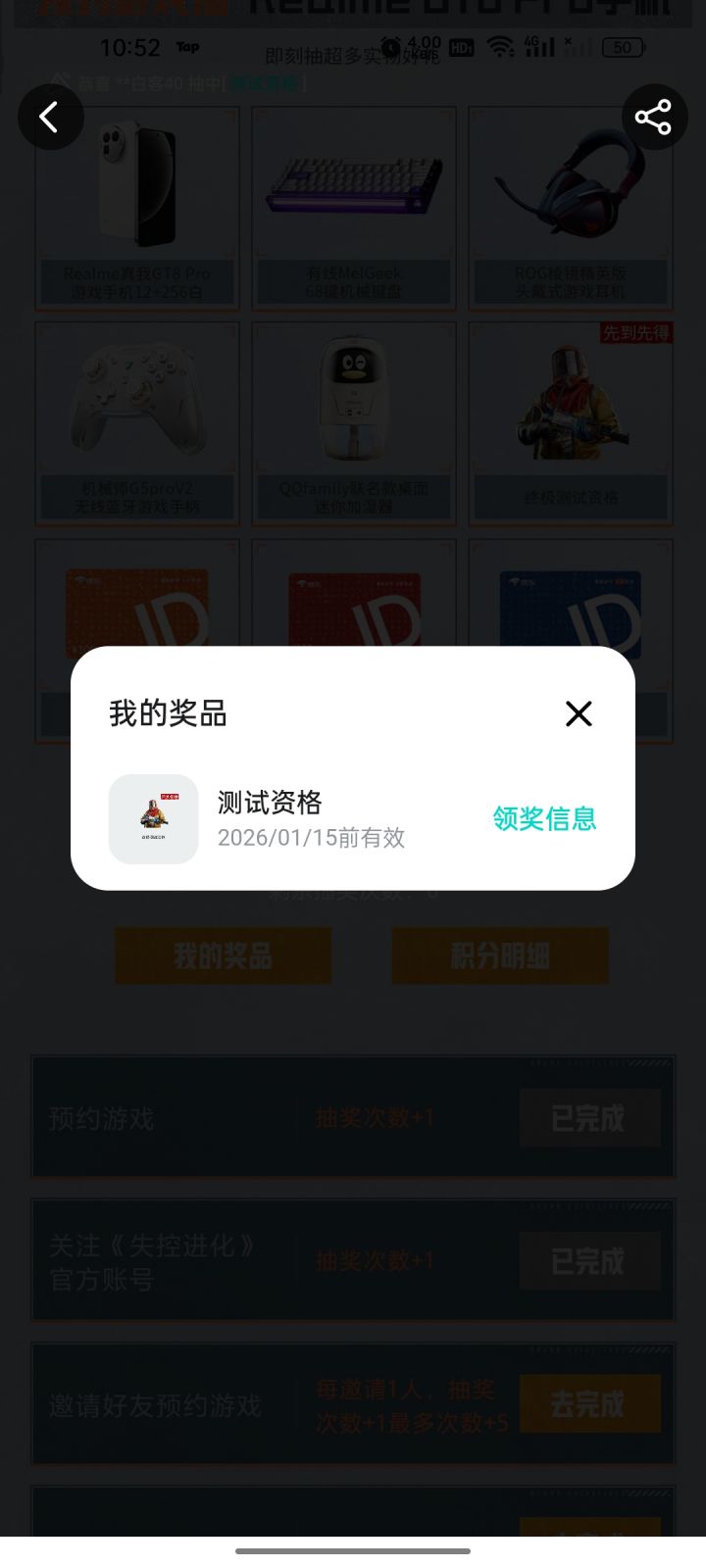
Task: Tap the Realme GT8 Pro phone prize image
Action: coord(136,191)
